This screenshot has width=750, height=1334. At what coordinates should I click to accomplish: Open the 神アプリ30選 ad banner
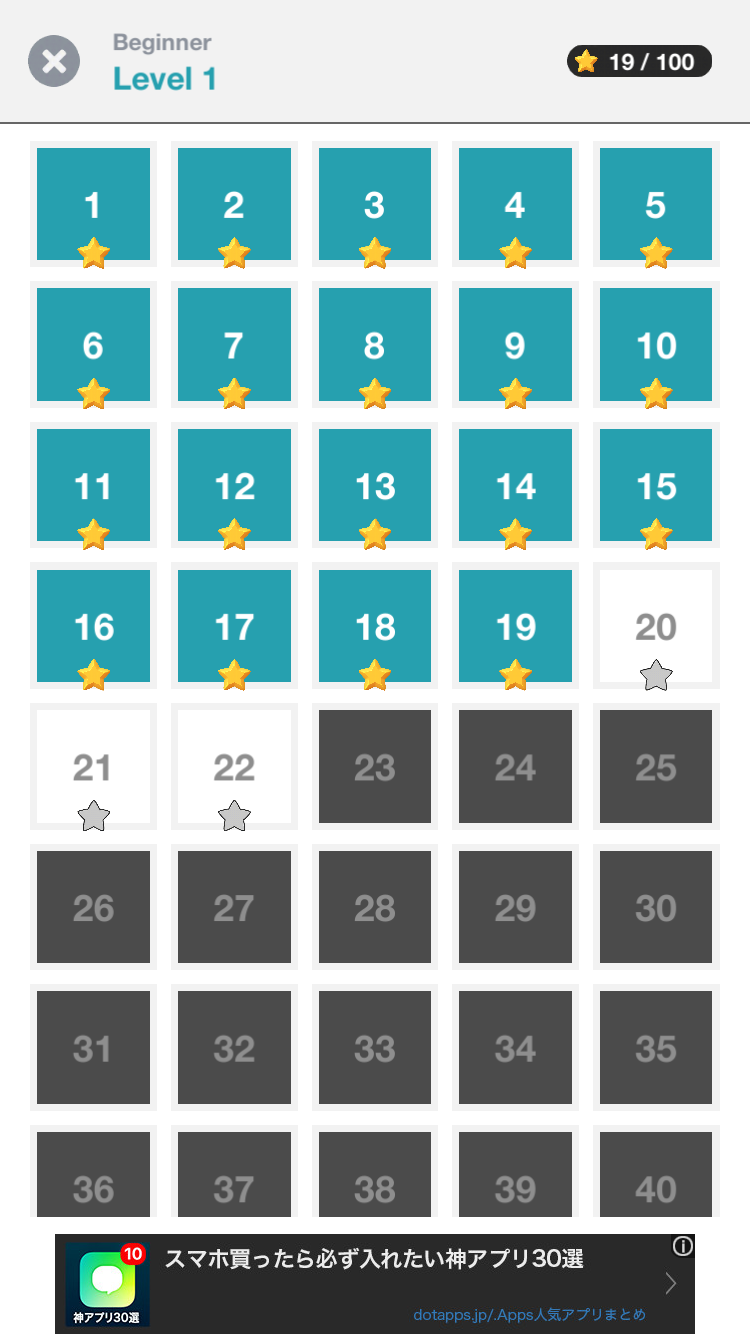(375, 1284)
